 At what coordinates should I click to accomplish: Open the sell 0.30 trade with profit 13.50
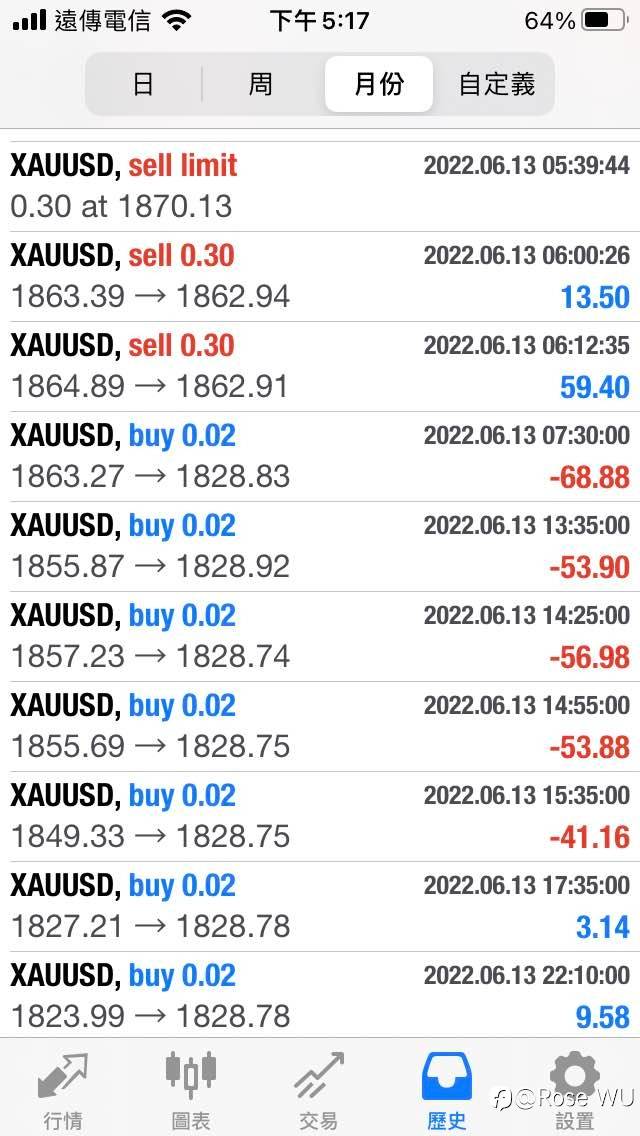tap(320, 277)
